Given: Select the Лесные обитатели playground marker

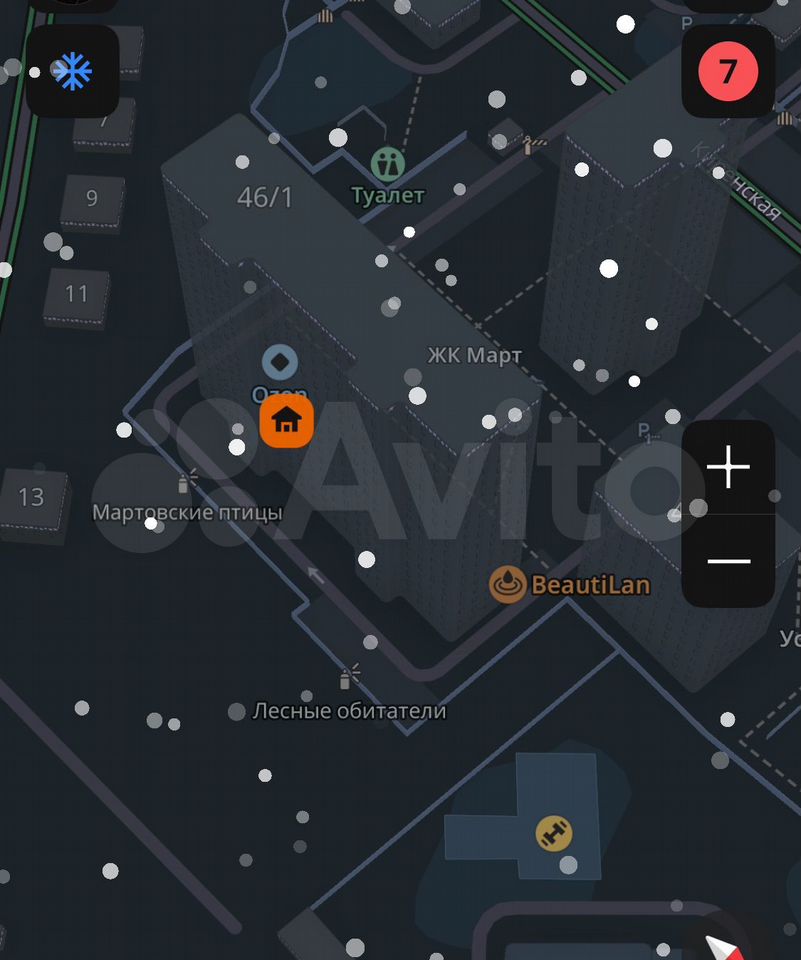Looking at the screenshot, I should coord(349,678).
